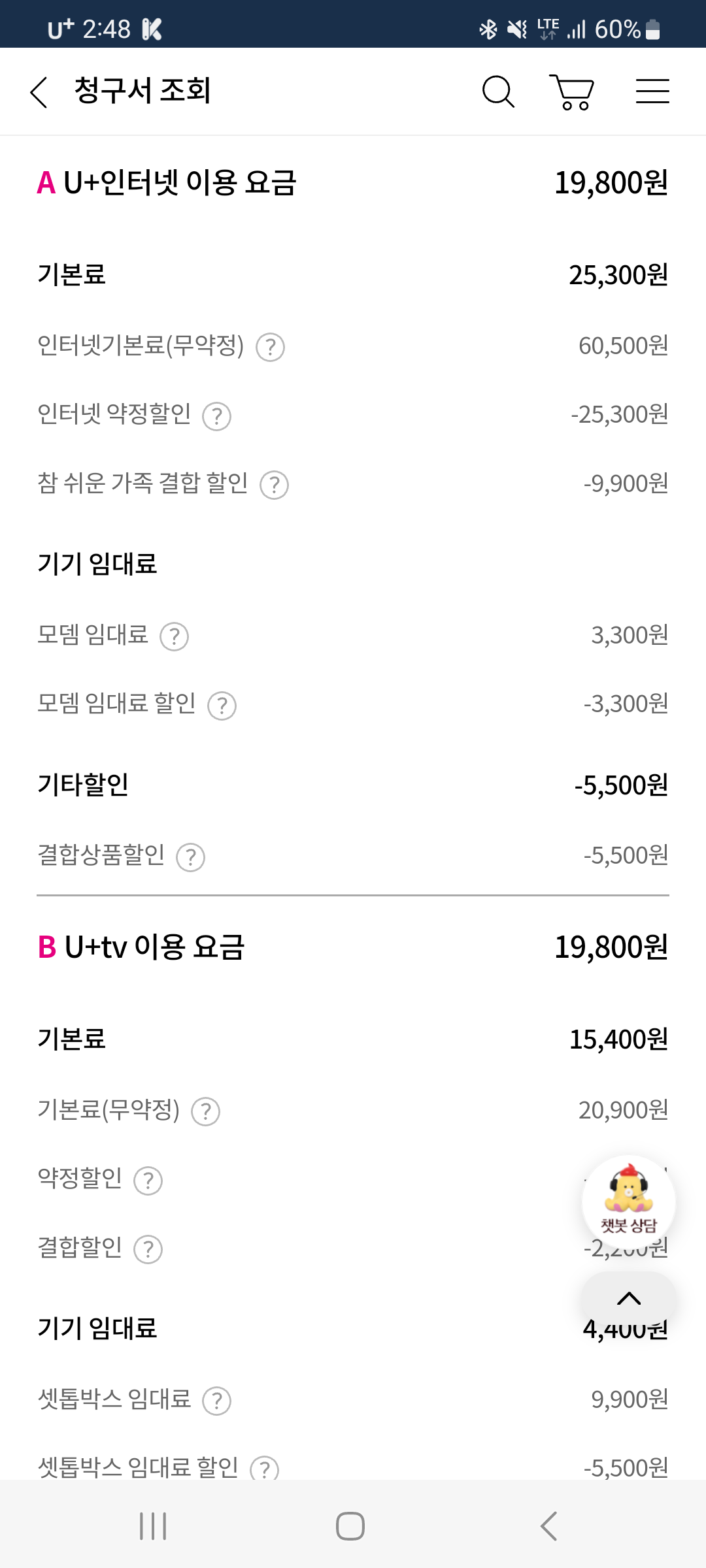This screenshot has width=706, height=1568.
Task: Start 챗봇 상담 chat
Action: pos(629,1201)
